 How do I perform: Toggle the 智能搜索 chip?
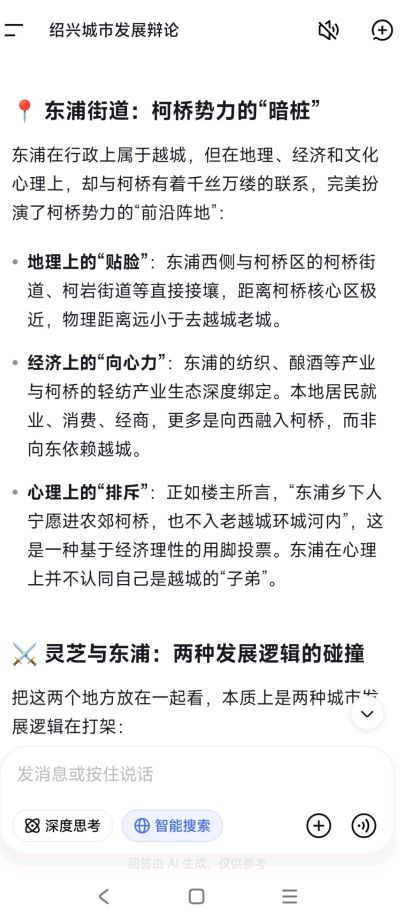172,826
